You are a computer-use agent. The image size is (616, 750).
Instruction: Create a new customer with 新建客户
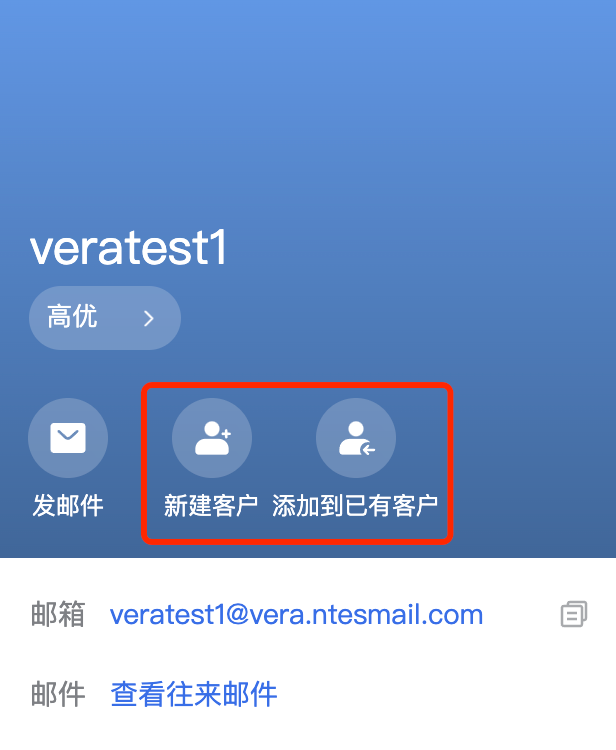tap(212, 438)
